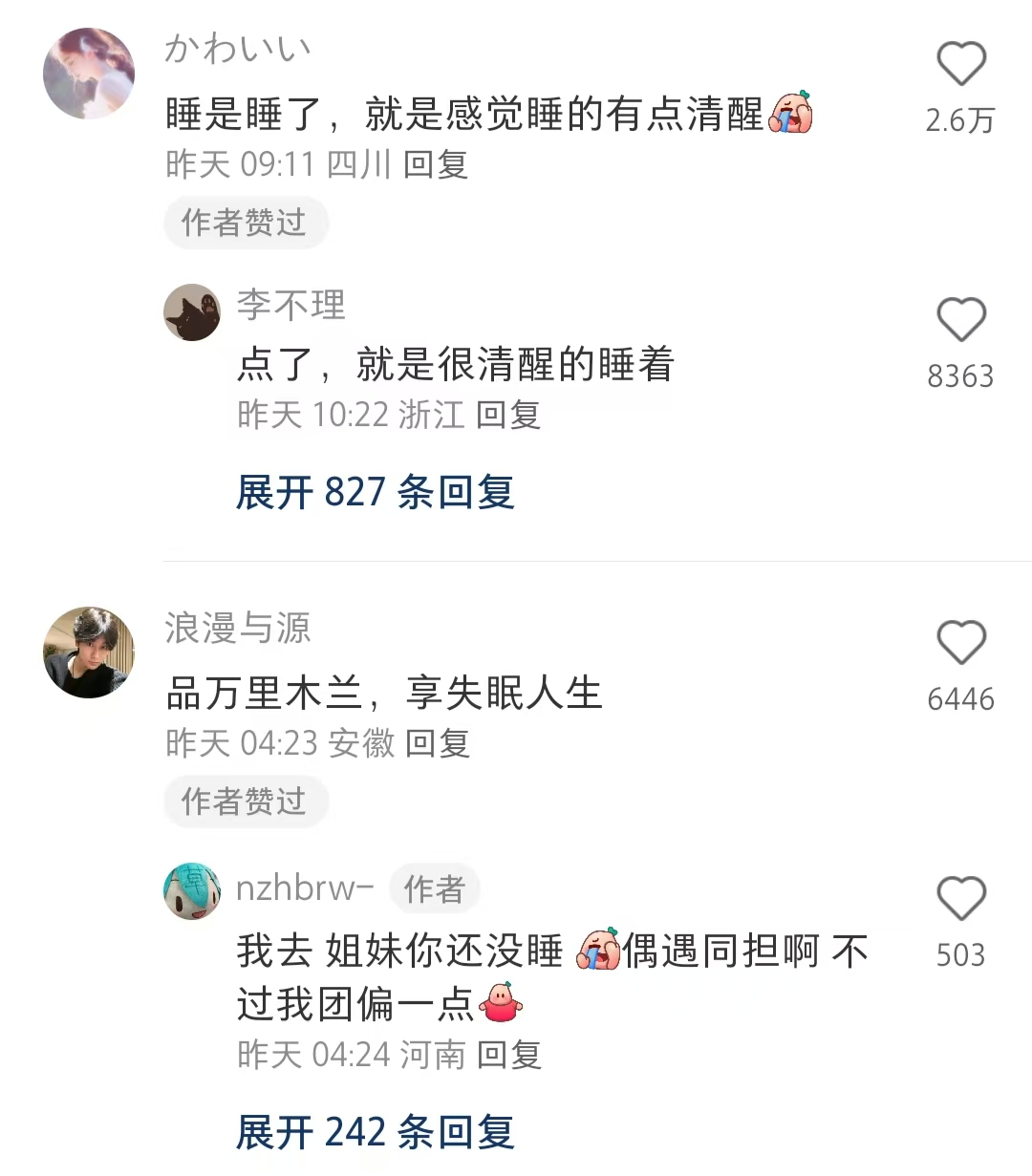Image resolution: width=1032 pixels, height=1176 pixels.
Task: Reply to かわいい's comment
Action: click(436, 164)
